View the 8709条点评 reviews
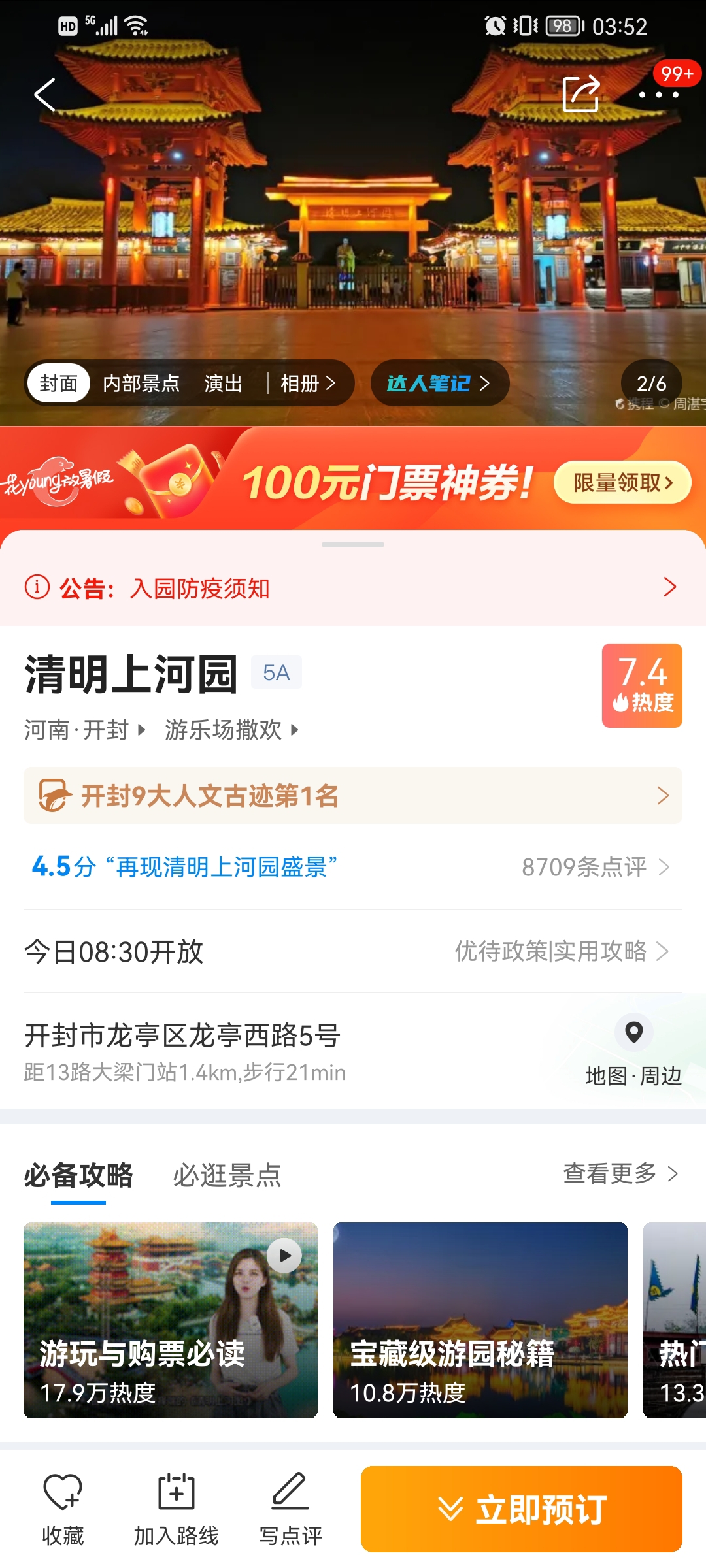The height and width of the screenshot is (1568, 706). coord(596,867)
